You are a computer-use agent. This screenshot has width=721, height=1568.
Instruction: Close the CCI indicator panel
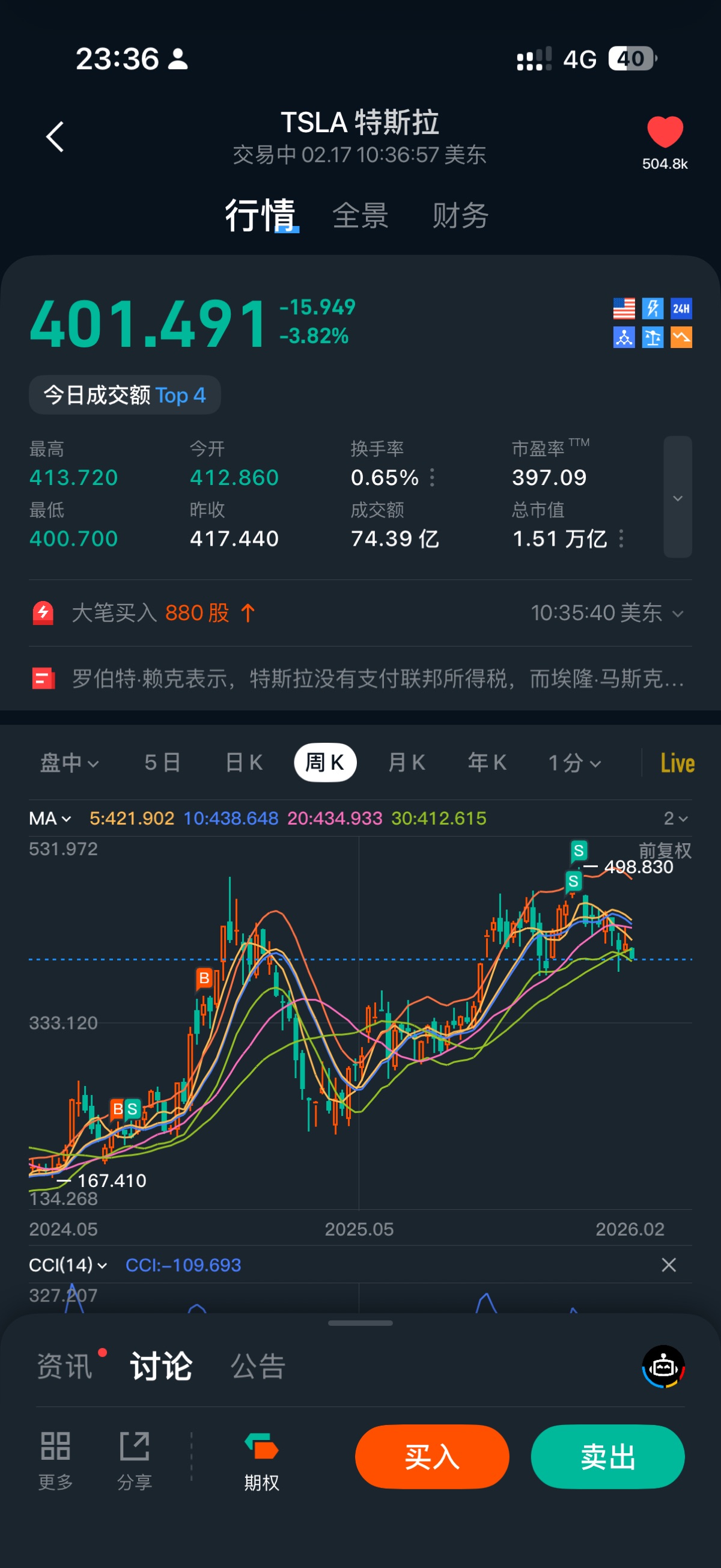point(669,1266)
